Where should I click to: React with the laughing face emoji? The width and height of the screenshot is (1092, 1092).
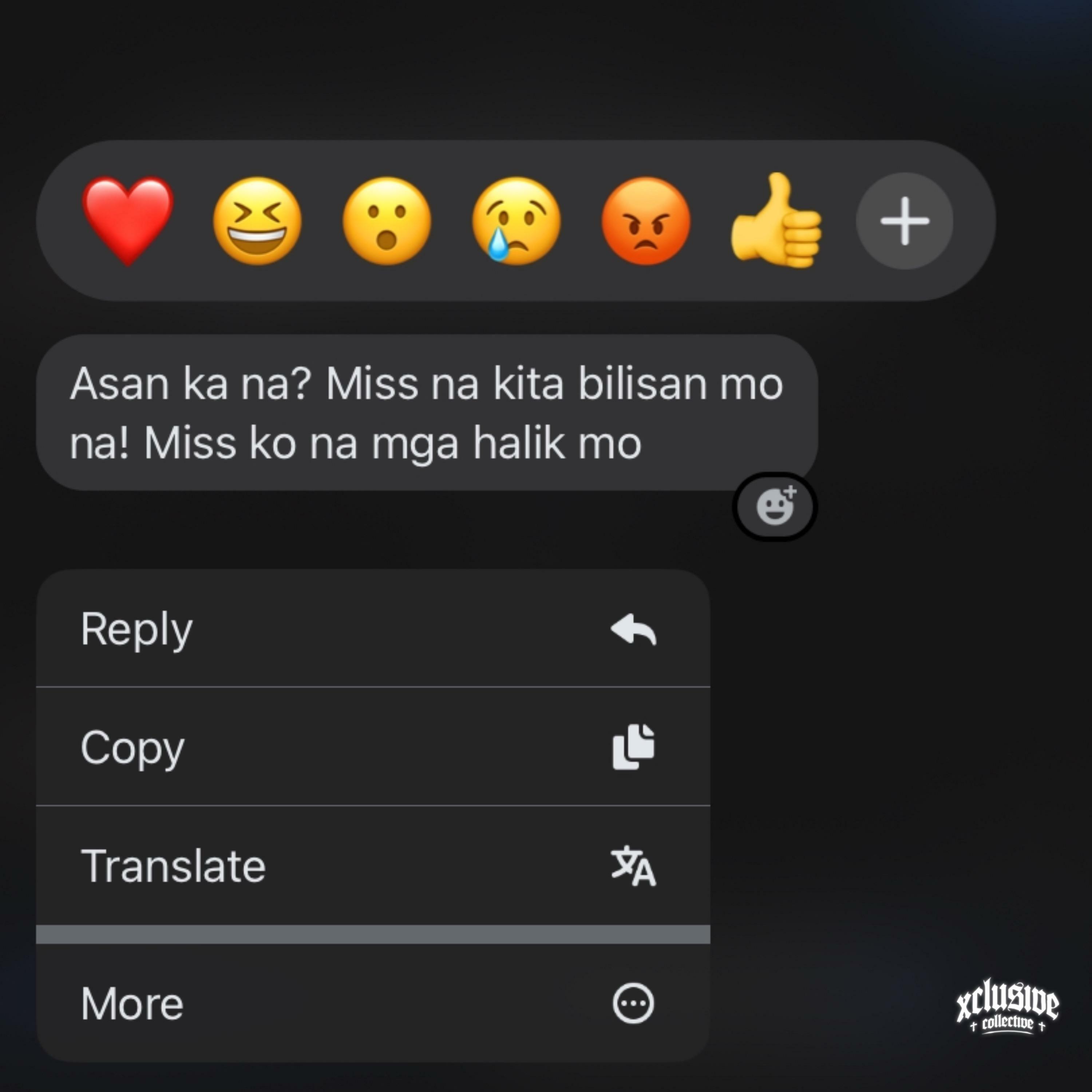pos(257,221)
